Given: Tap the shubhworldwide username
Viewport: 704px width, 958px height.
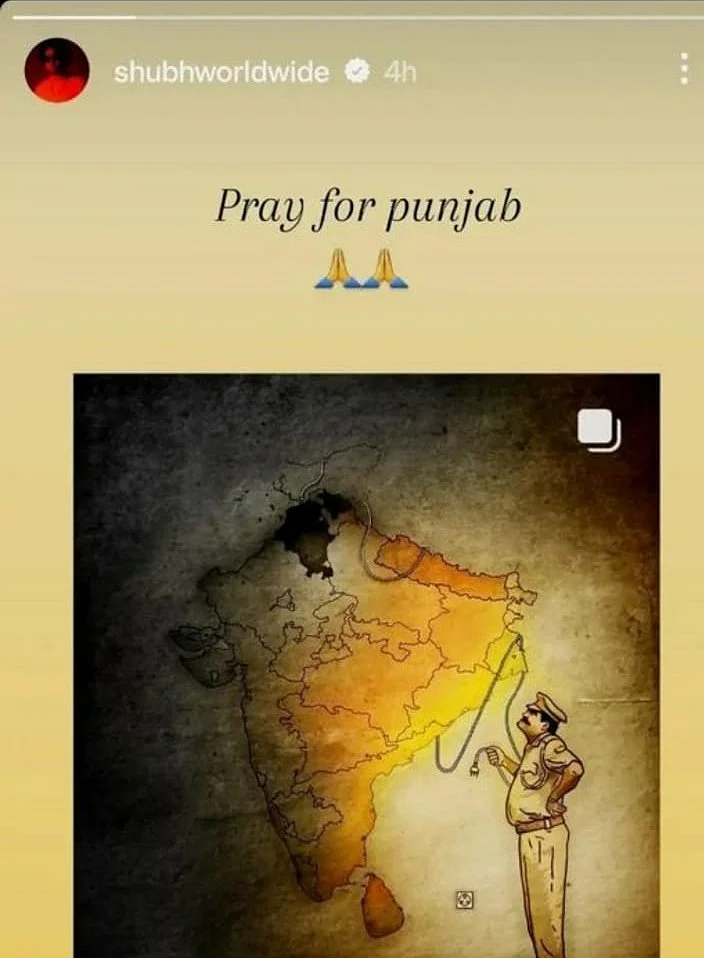Looking at the screenshot, I should [221, 72].
